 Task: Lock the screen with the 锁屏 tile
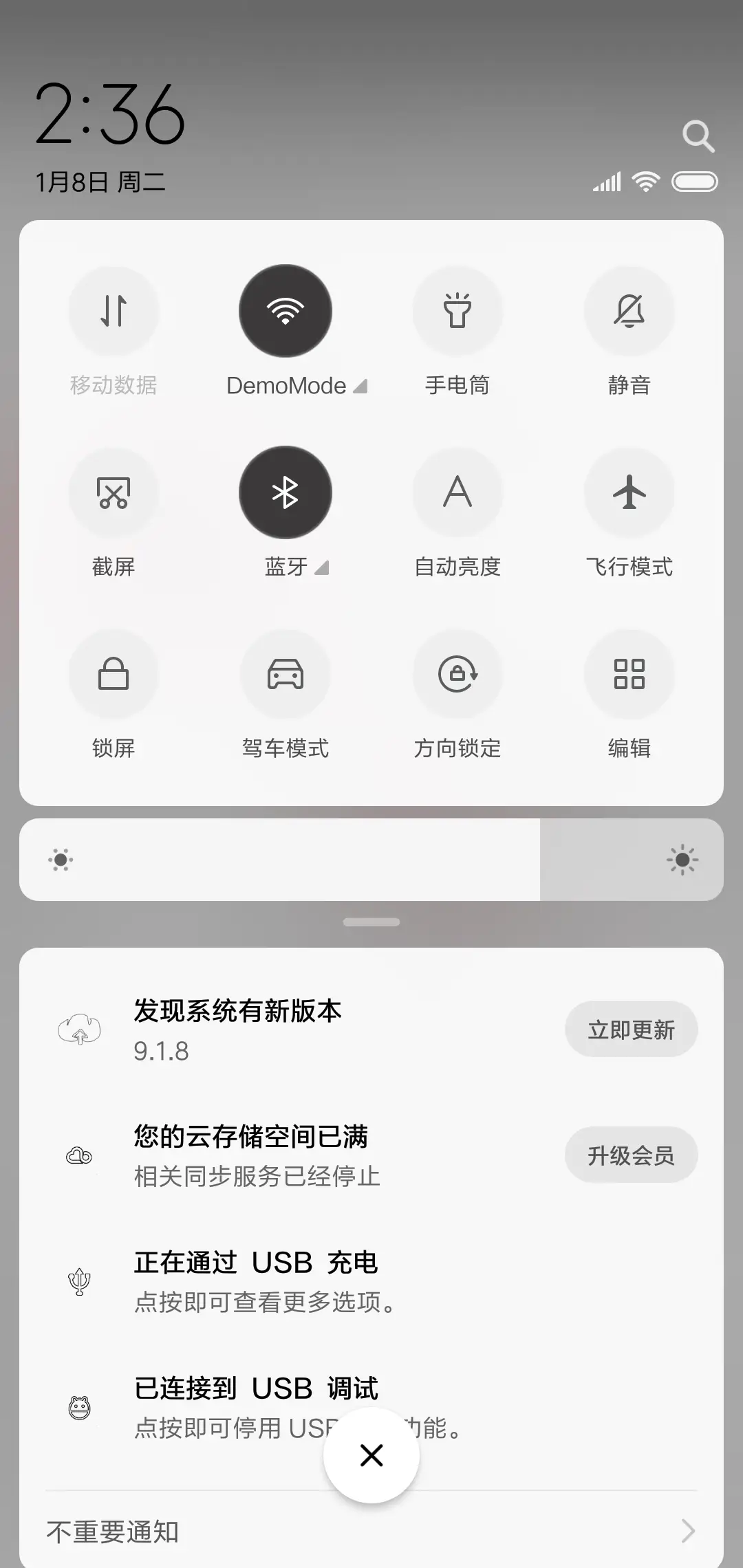click(114, 675)
